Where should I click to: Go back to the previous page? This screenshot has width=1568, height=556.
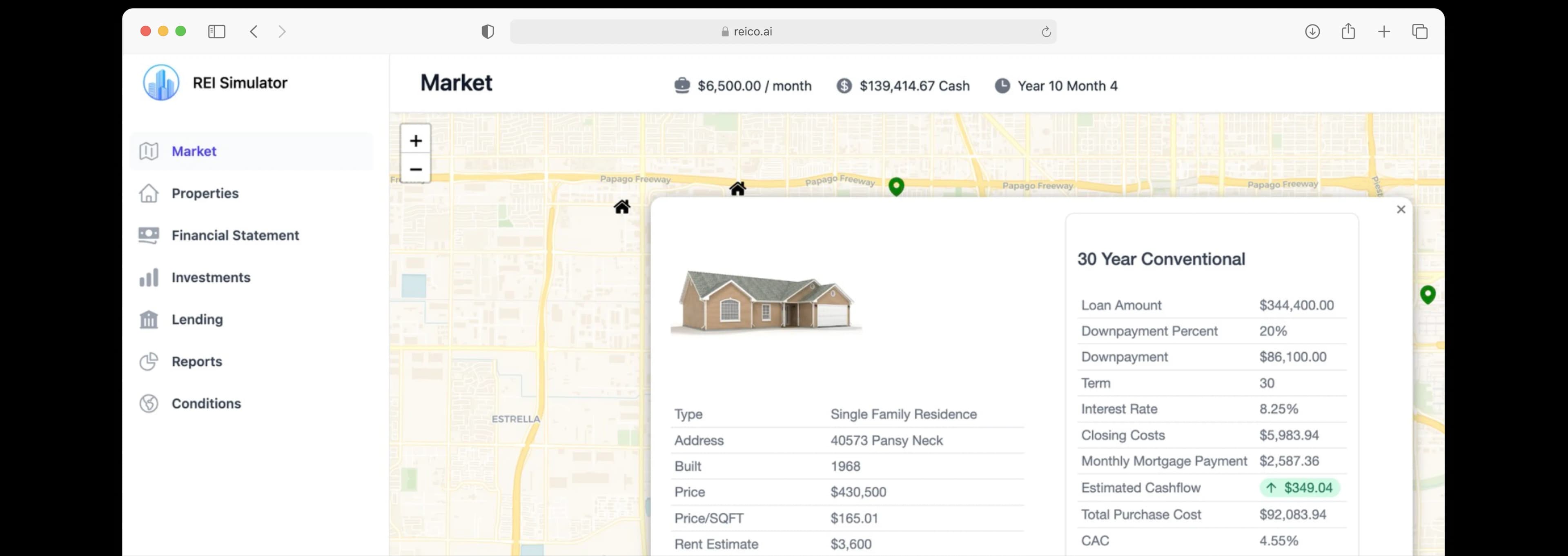click(254, 31)
